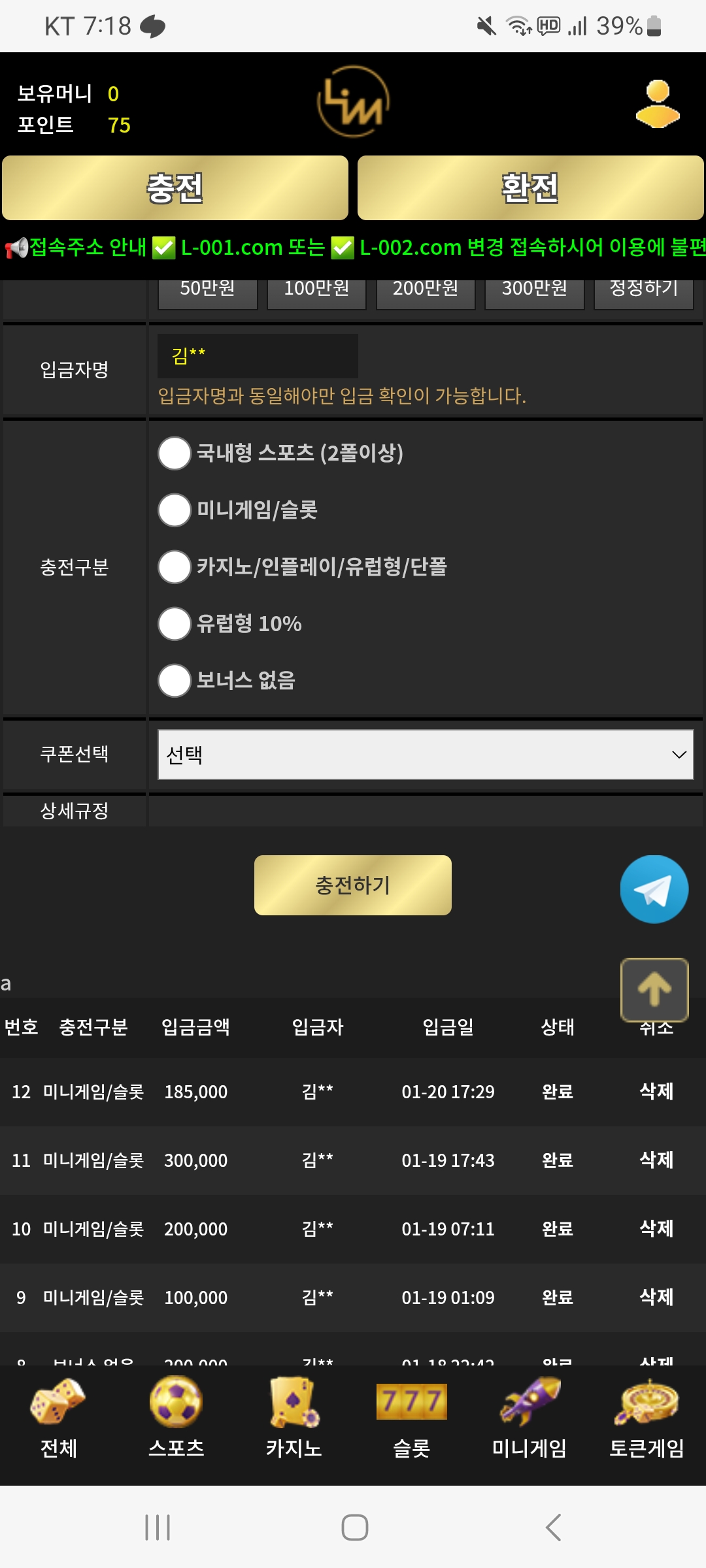706x1568 pixels.
Task: Select the 국내형 스포츠 (2폴이상) option
Action: [x=175, y=453]
